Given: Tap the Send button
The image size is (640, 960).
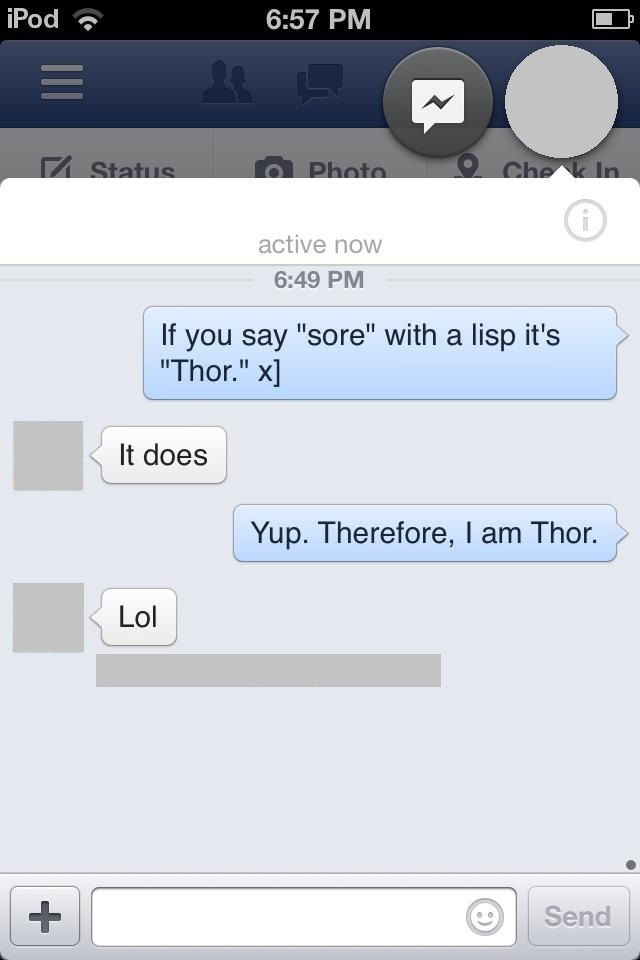Looking at the screenshot, I should [577, 916].
